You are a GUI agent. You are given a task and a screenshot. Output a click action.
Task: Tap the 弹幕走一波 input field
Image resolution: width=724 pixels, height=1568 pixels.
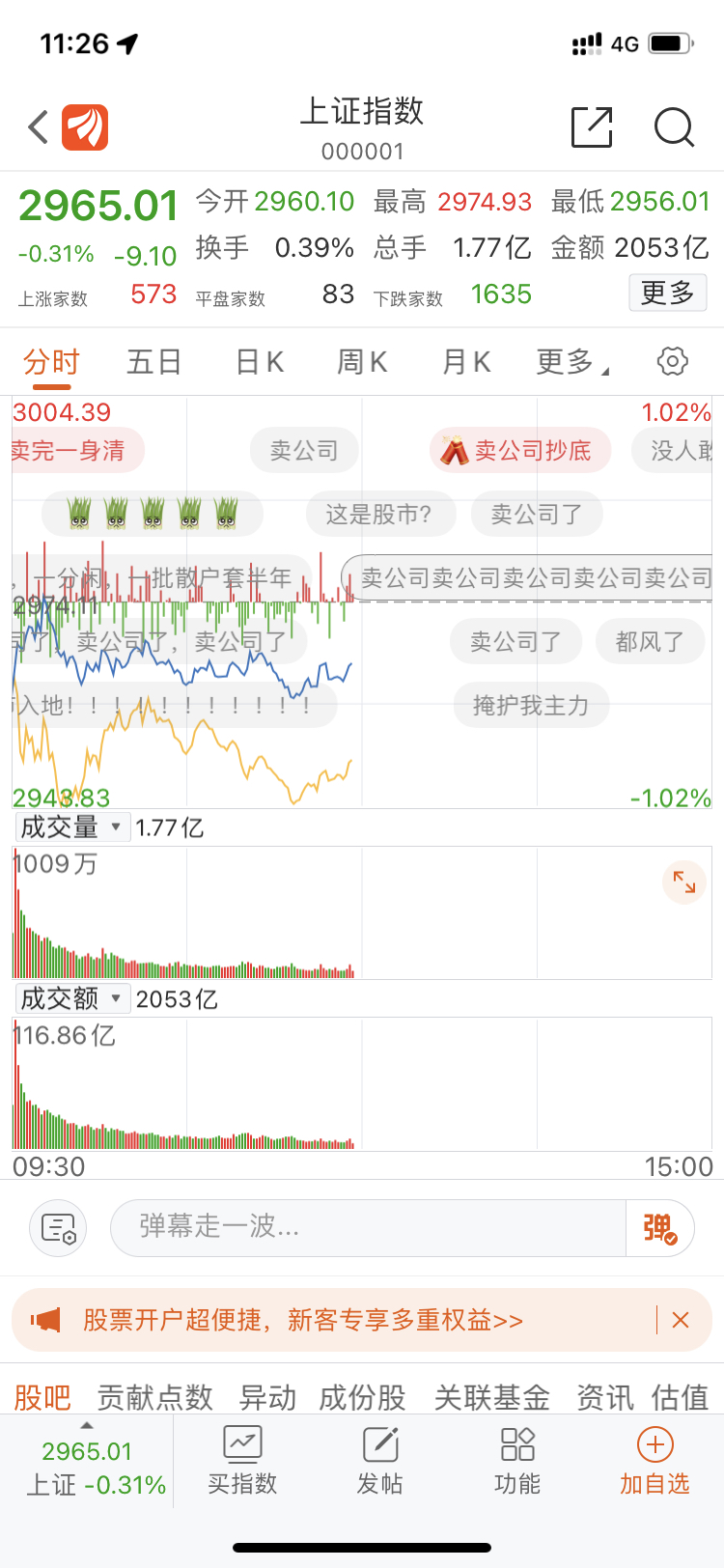[367, 1227]
